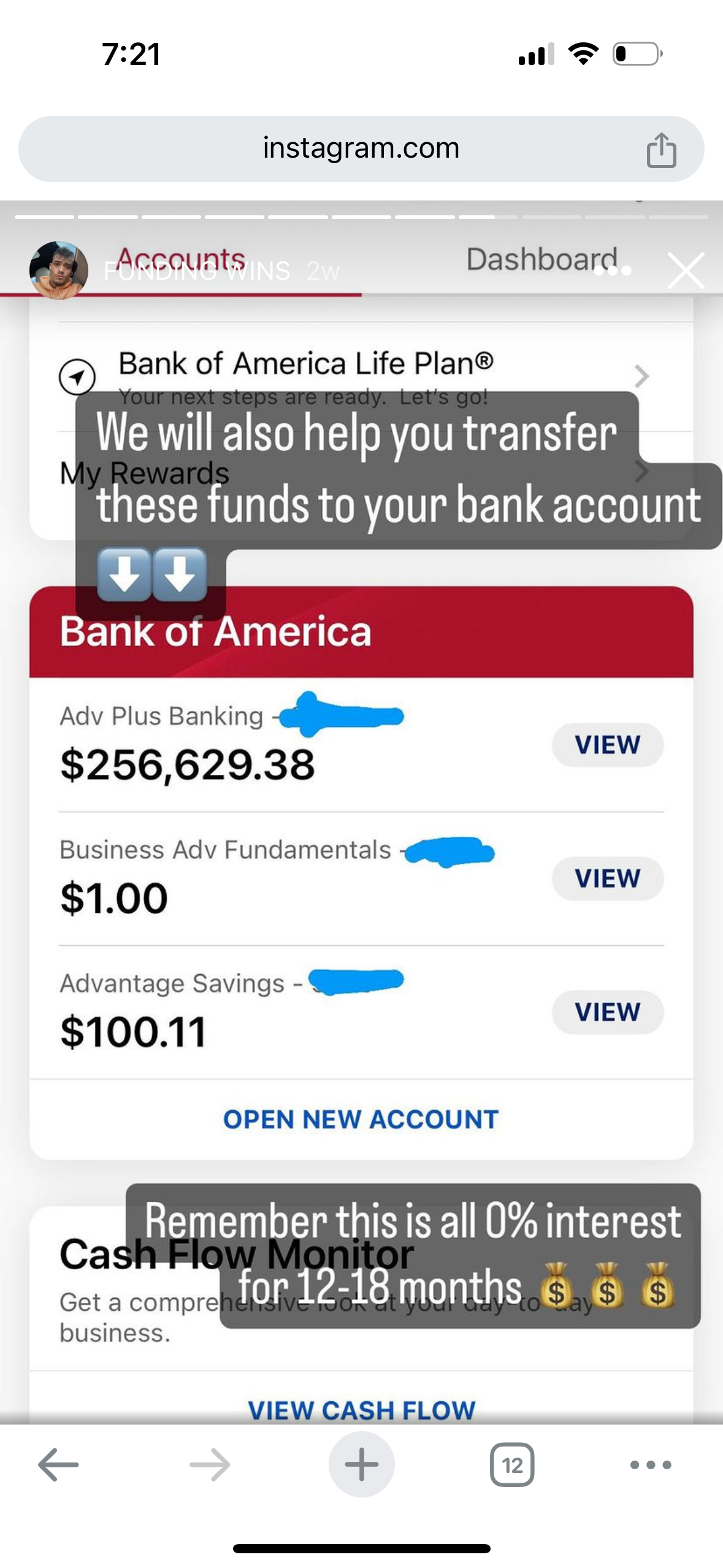The height and width of the screenshot is (1568, 723).
Task: Show the 12 open tabs
Action: [512, 1465]
